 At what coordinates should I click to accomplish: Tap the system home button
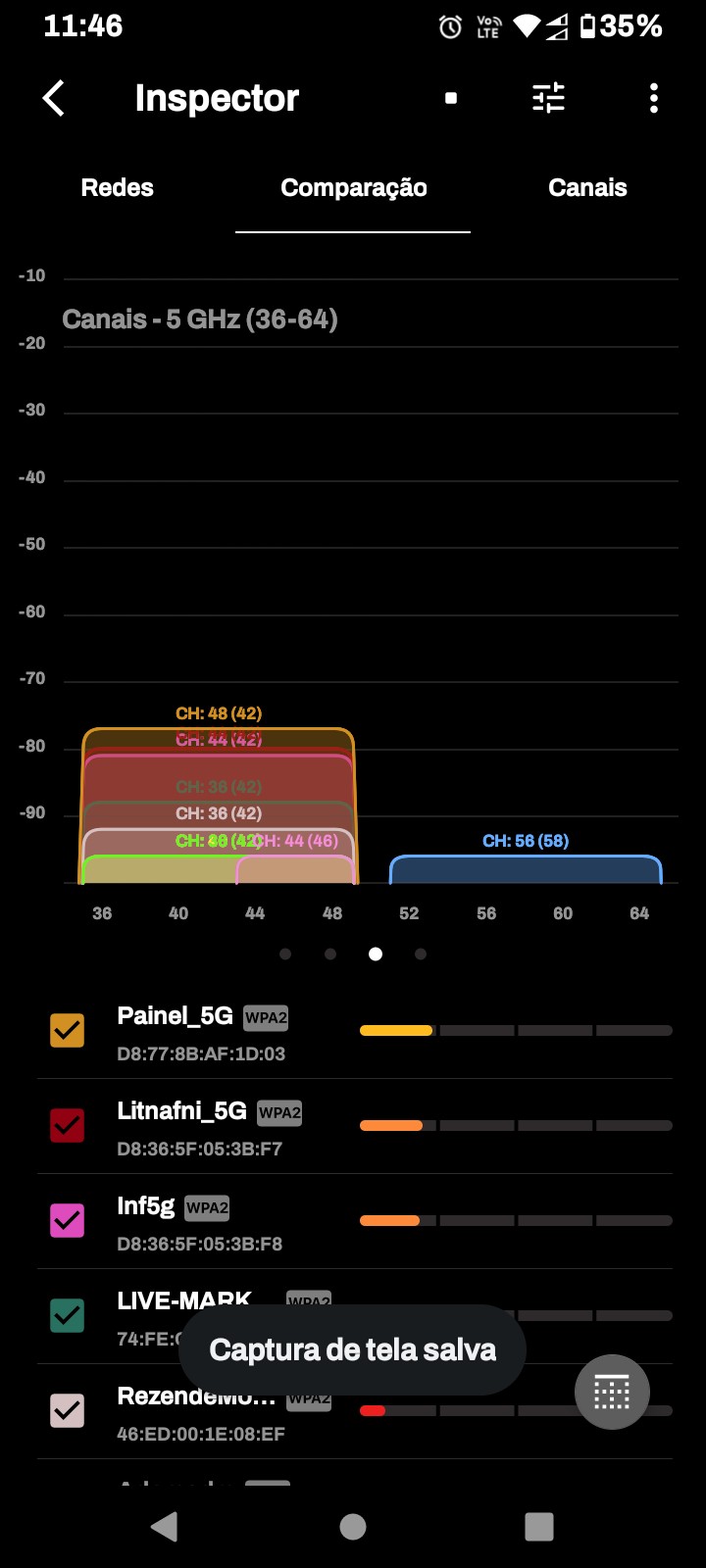[353, 1526]
